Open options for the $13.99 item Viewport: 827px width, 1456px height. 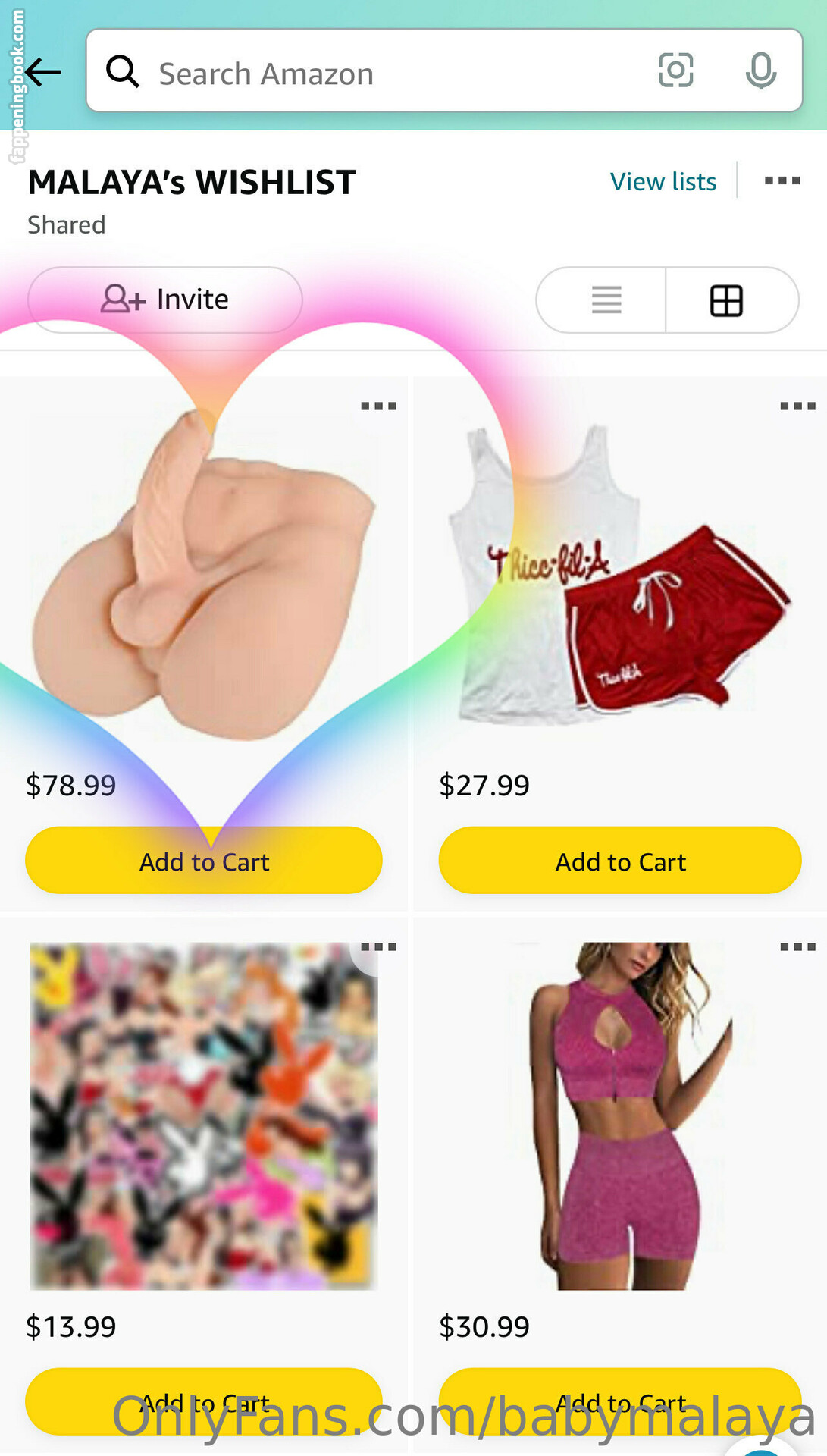[378, 946]
